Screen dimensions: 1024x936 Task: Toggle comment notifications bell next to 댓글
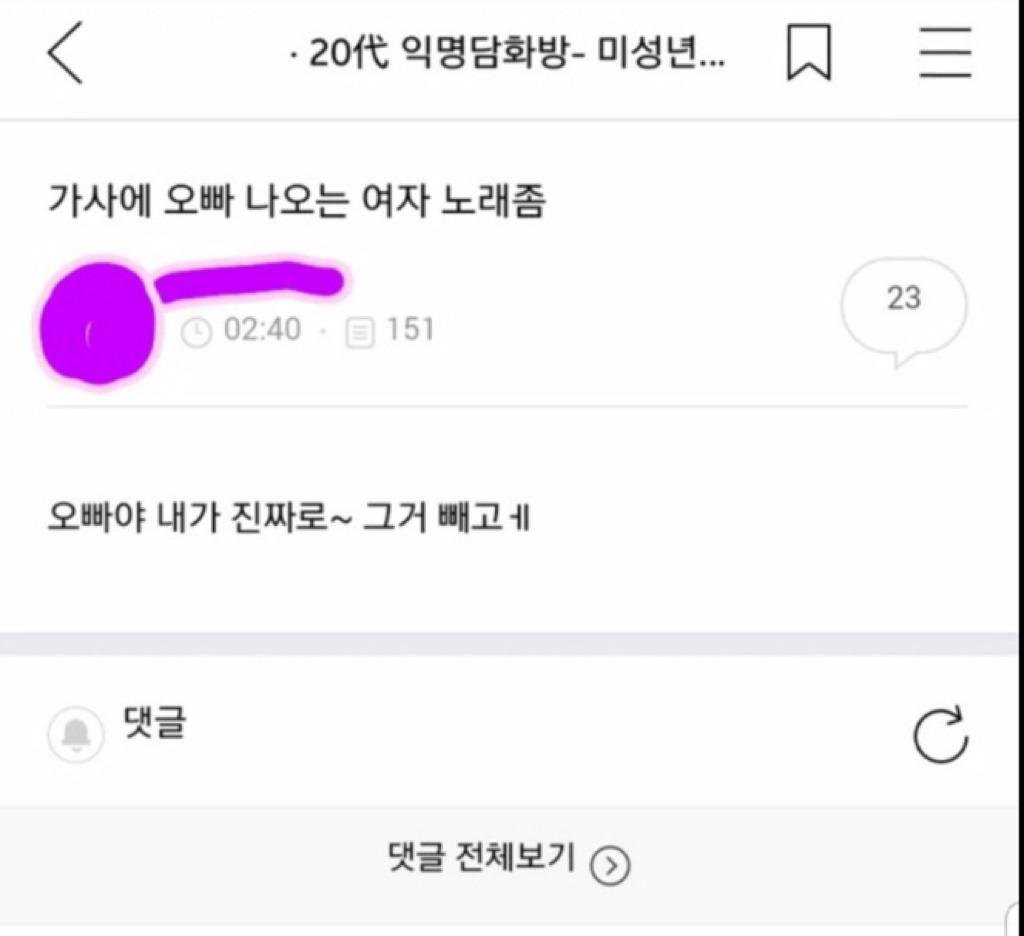coord(75,734)
